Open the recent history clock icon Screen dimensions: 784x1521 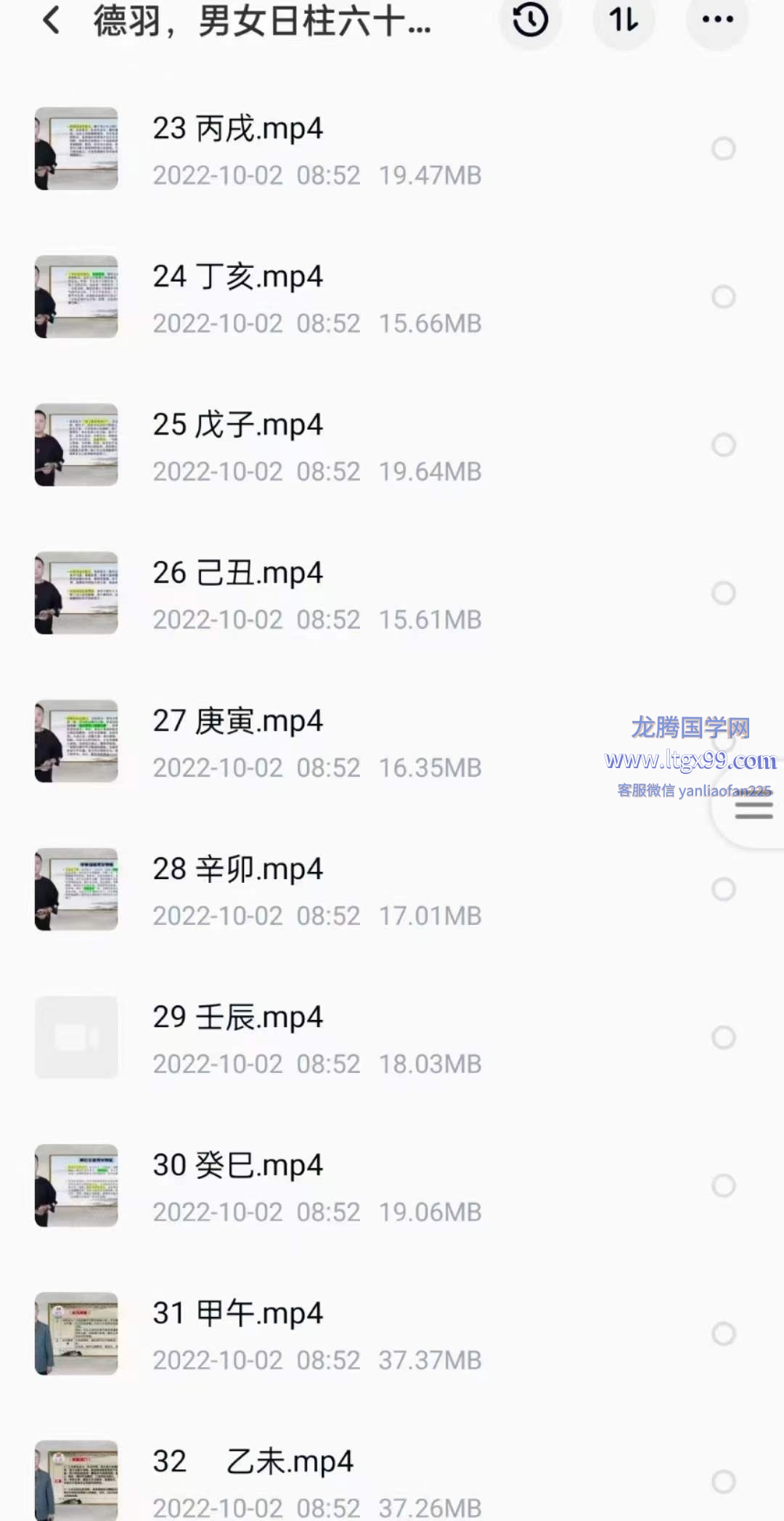point(530,20)
